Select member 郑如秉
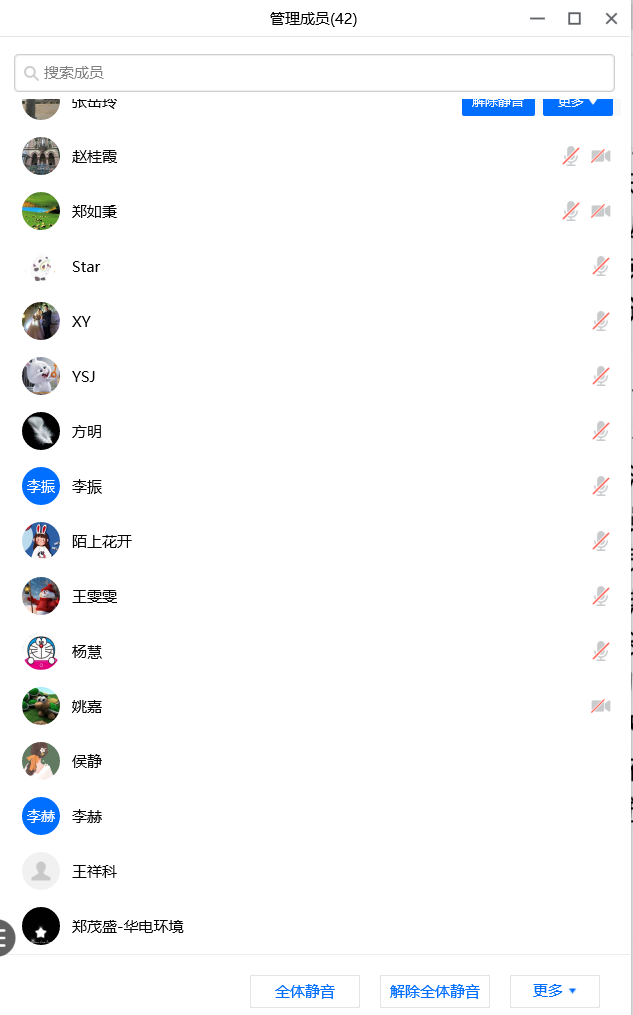633x1015 pixels. coord(95,212)
